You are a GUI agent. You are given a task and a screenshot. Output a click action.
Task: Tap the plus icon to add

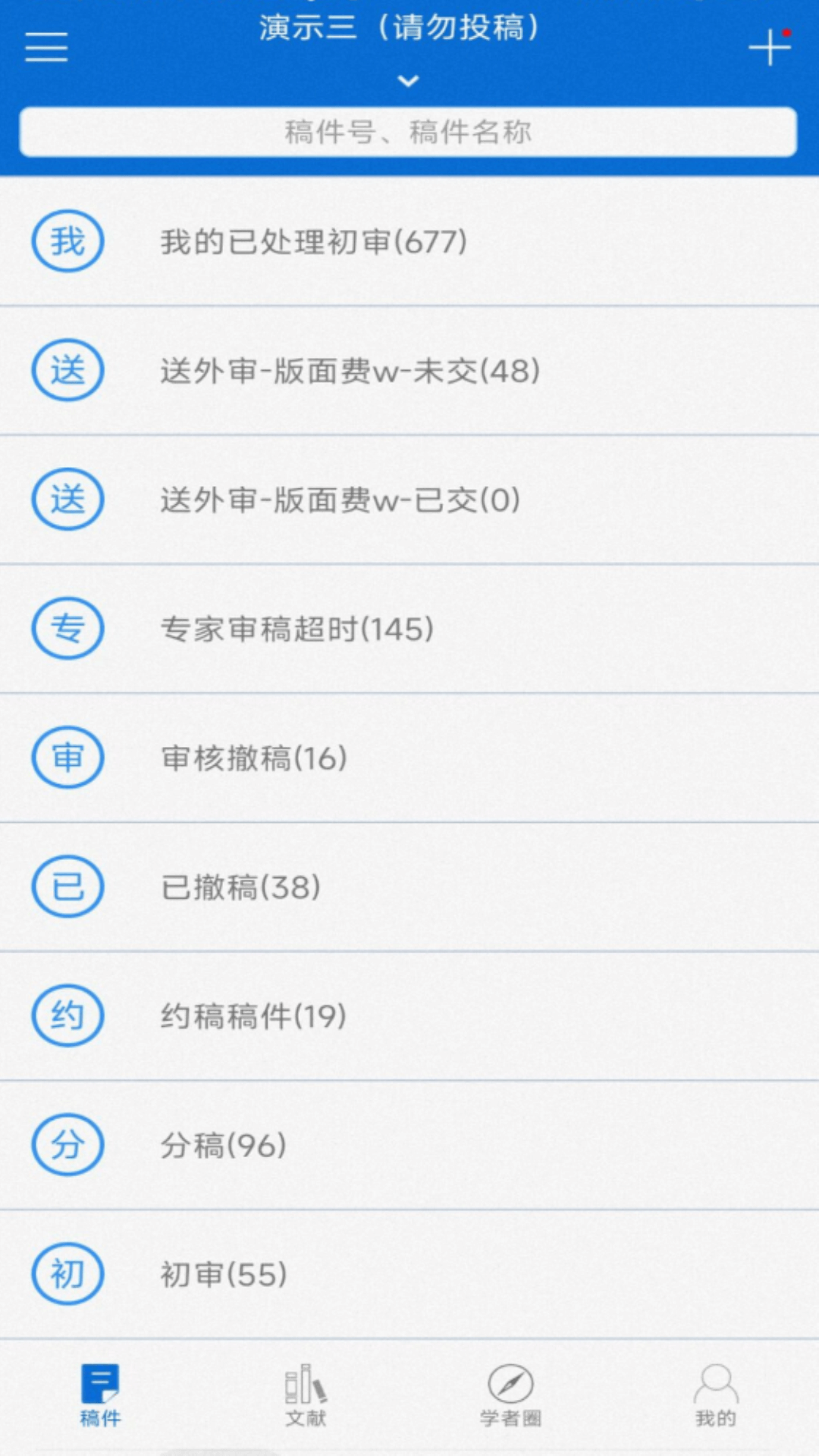click(x=769, y=48)
